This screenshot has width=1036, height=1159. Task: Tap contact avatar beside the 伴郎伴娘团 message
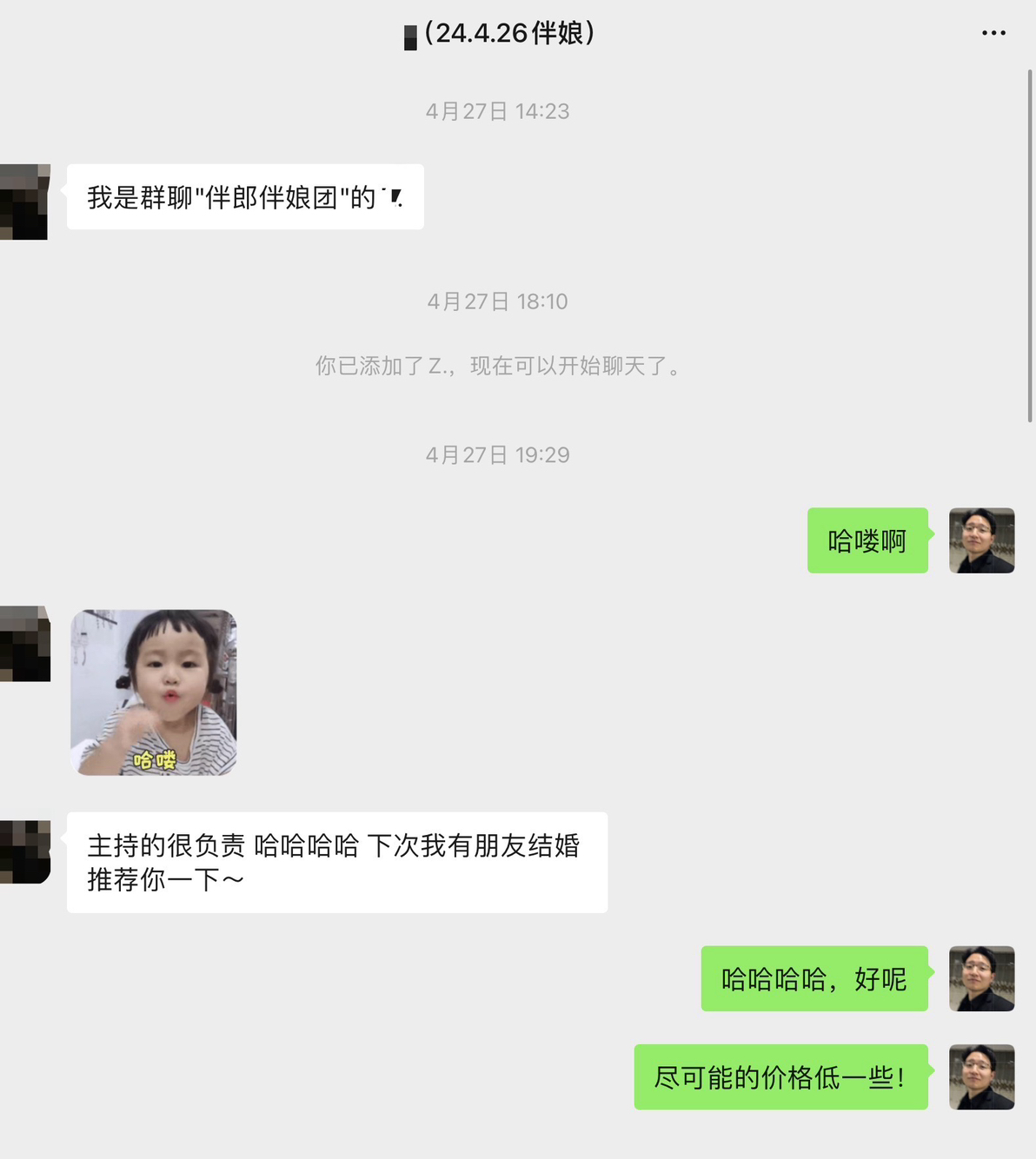(24, 202)
